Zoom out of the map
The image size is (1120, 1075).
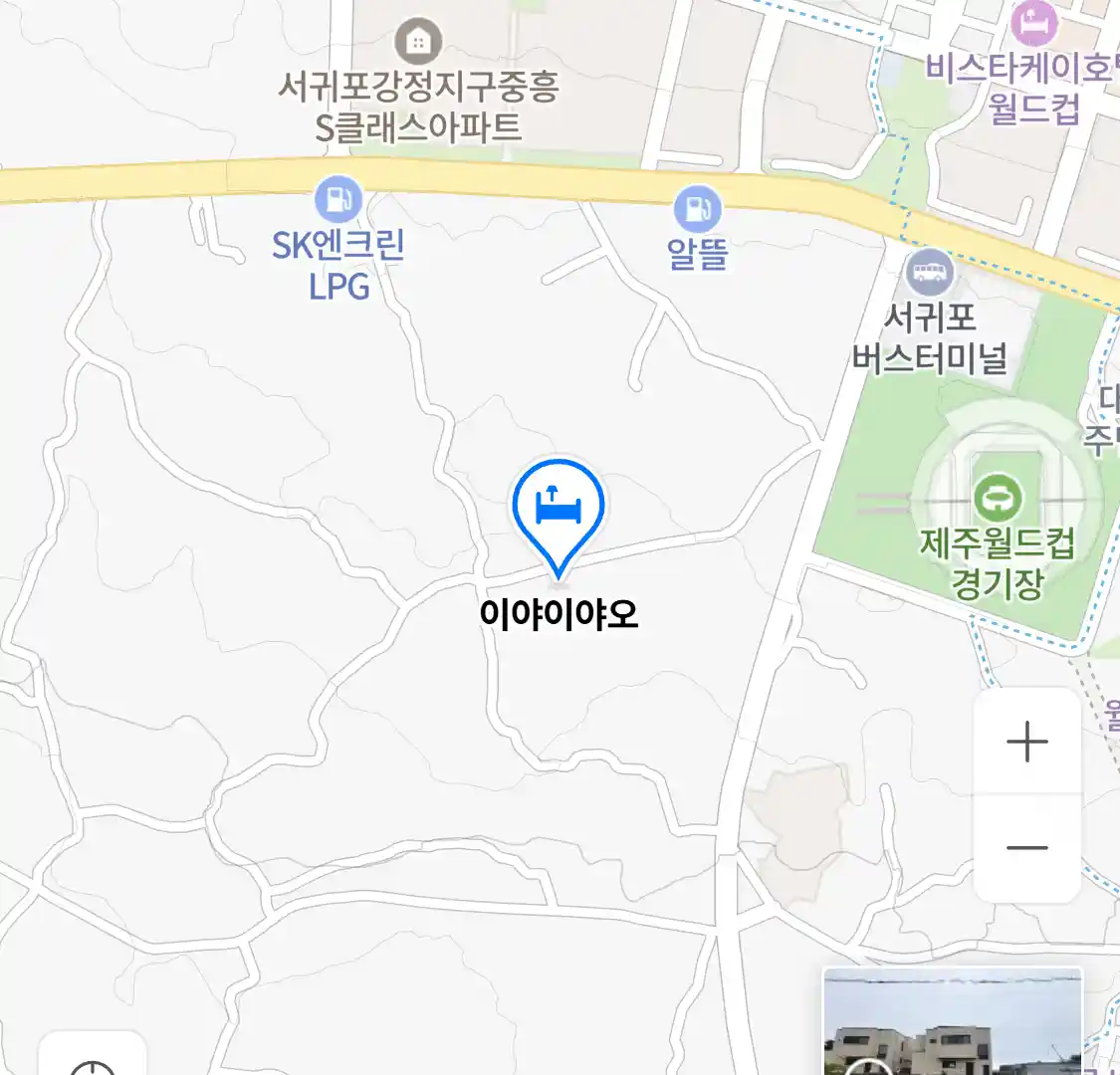coord(1026,848)
